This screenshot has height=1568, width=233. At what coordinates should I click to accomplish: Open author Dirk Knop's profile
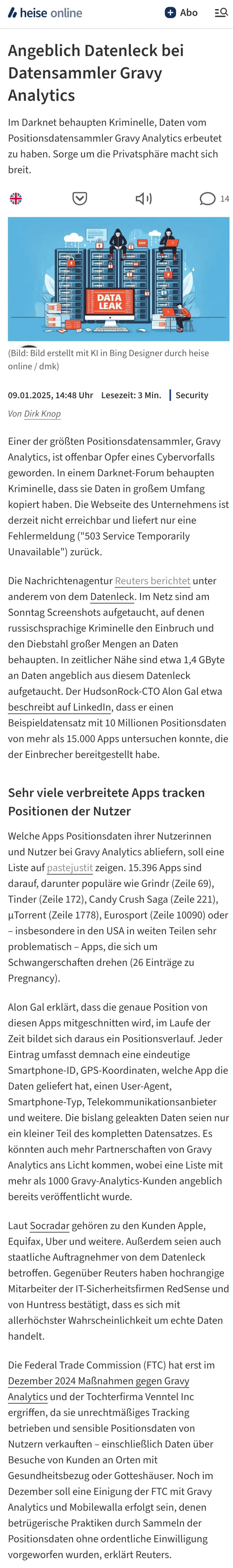pyautogui.click(x=42, y=414)
